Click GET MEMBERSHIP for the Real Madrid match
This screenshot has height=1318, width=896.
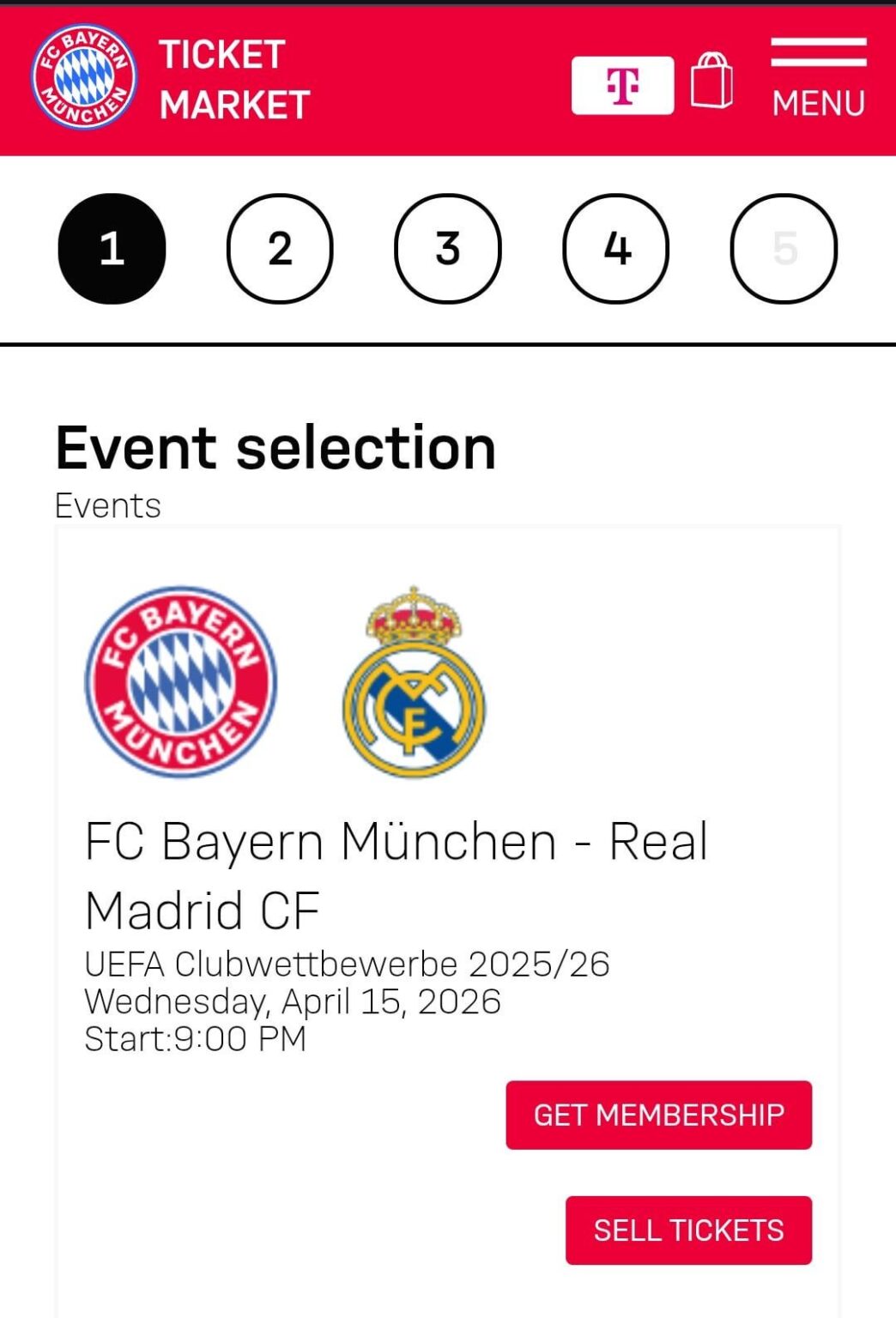[x=658, y=1115]
